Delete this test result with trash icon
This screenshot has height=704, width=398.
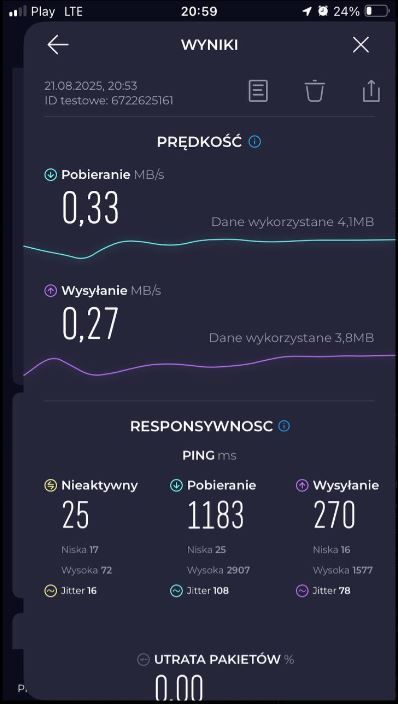[315, 91]
